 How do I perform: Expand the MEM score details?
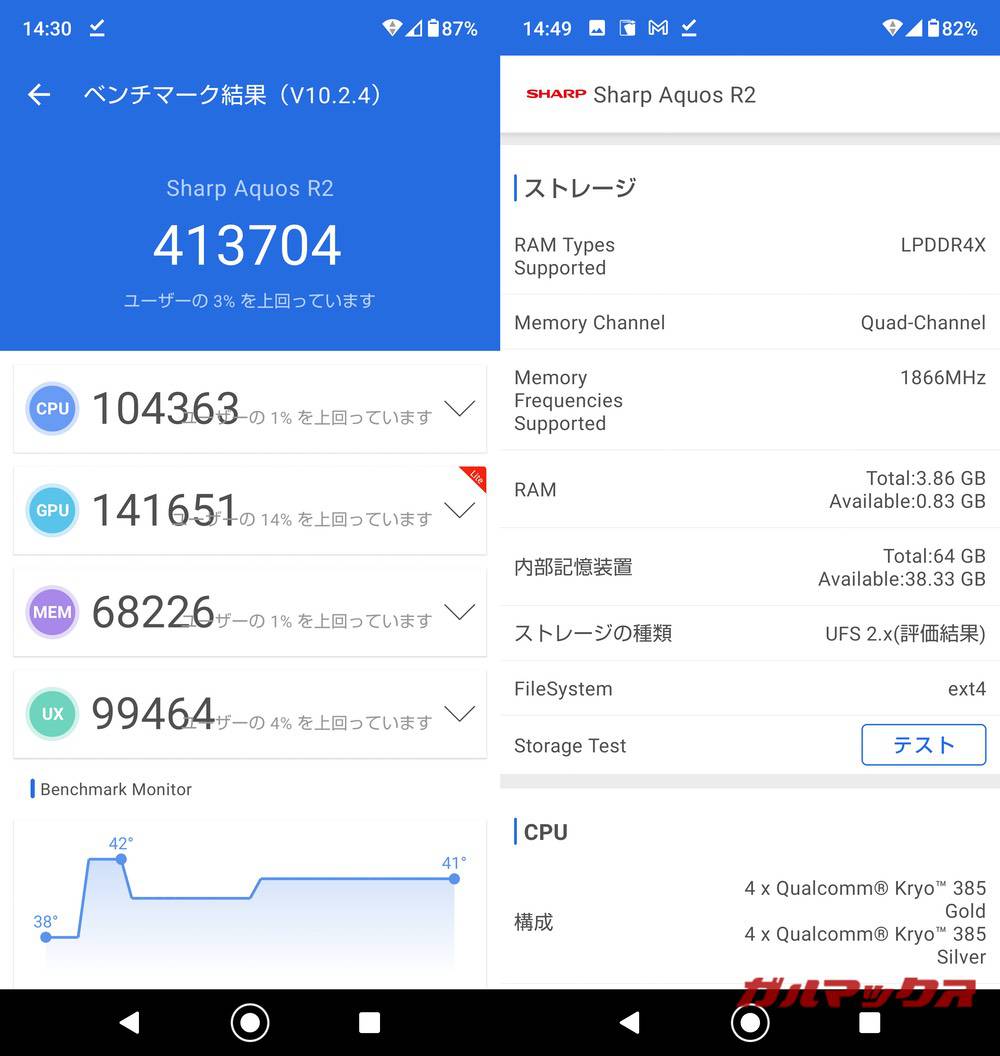pos(459,612)
